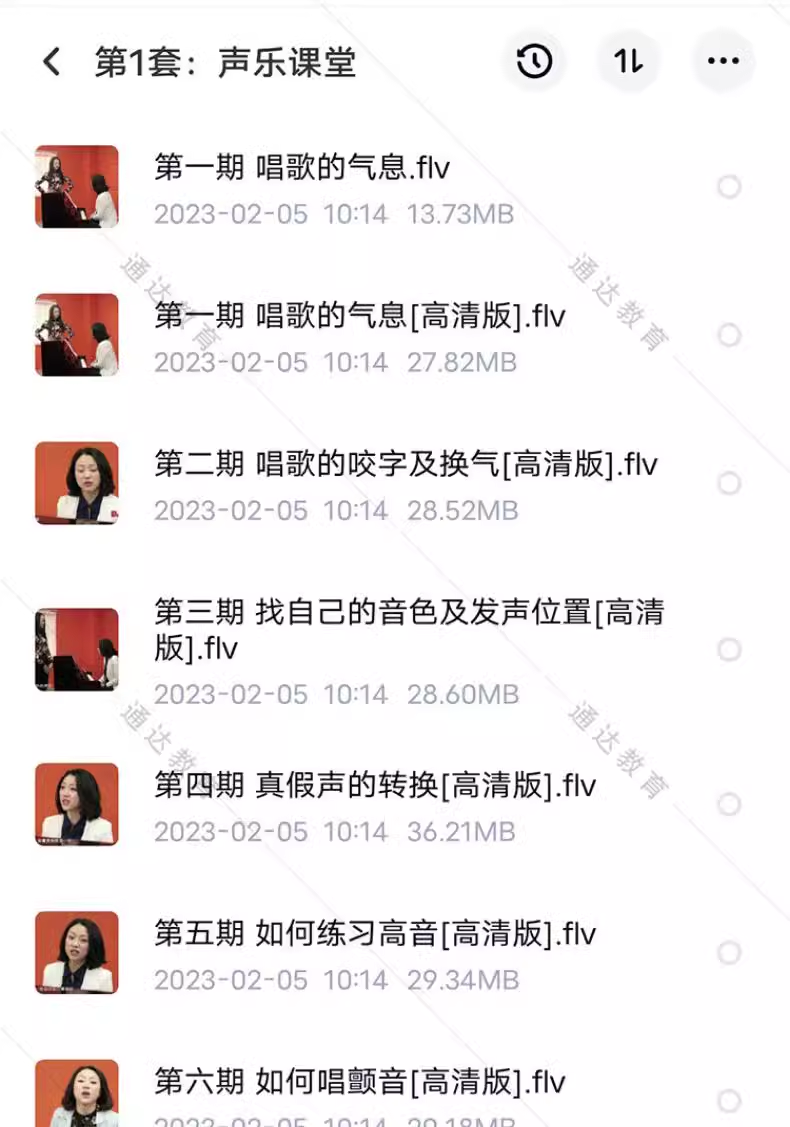The image size is (790, 1127).
Task: Check the circle beside 第二期 唱歌的咬字及换气
Action: pos(728,483)
